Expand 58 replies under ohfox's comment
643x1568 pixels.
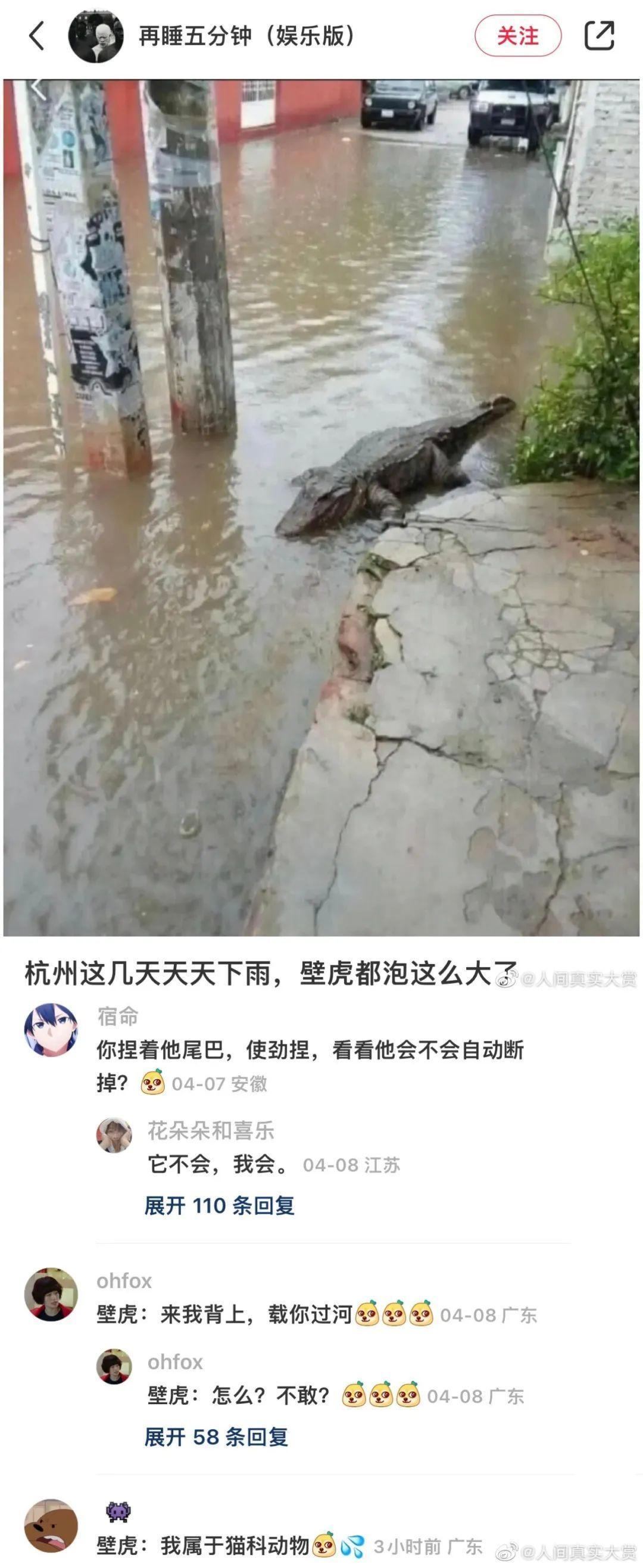click(x=216, y=1436)
